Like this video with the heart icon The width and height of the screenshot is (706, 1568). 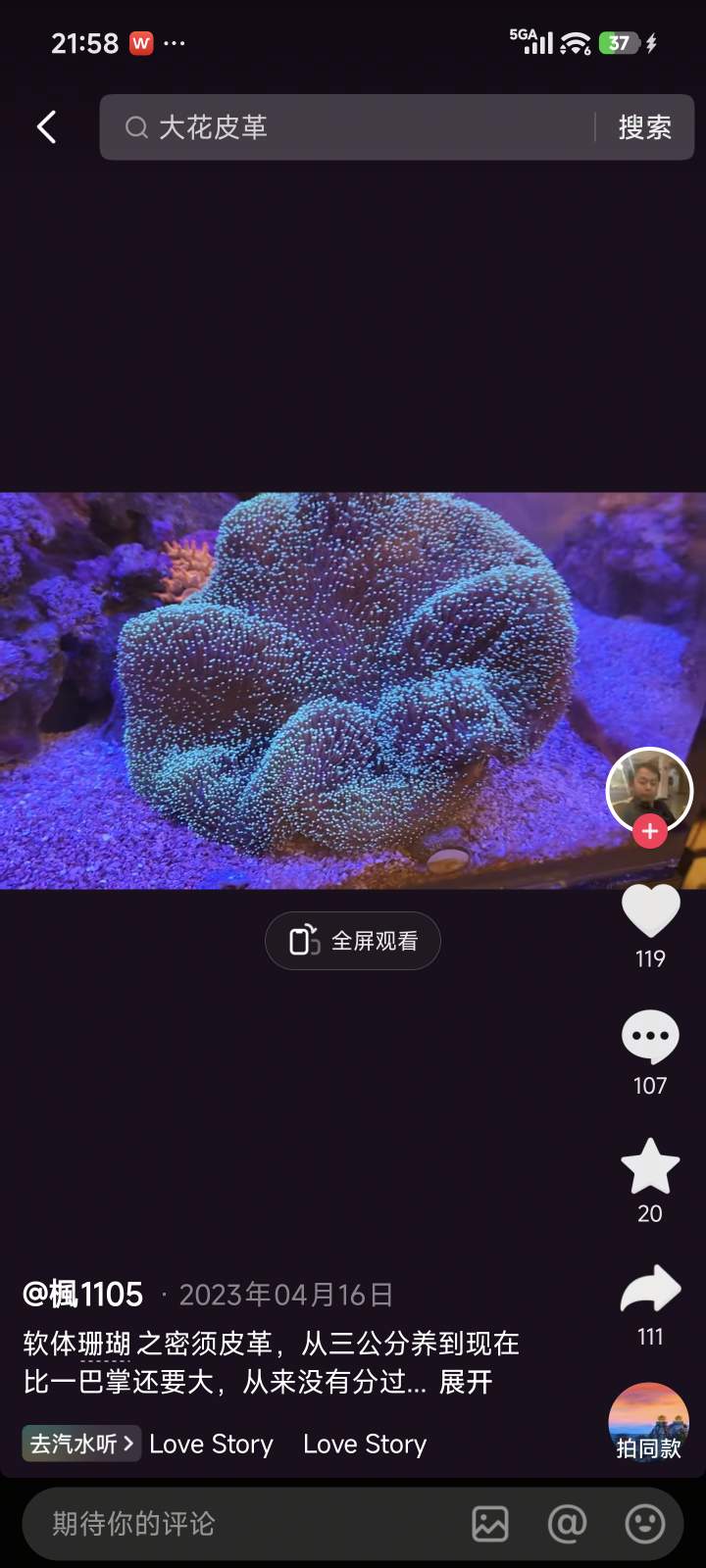tap(650, 911)
